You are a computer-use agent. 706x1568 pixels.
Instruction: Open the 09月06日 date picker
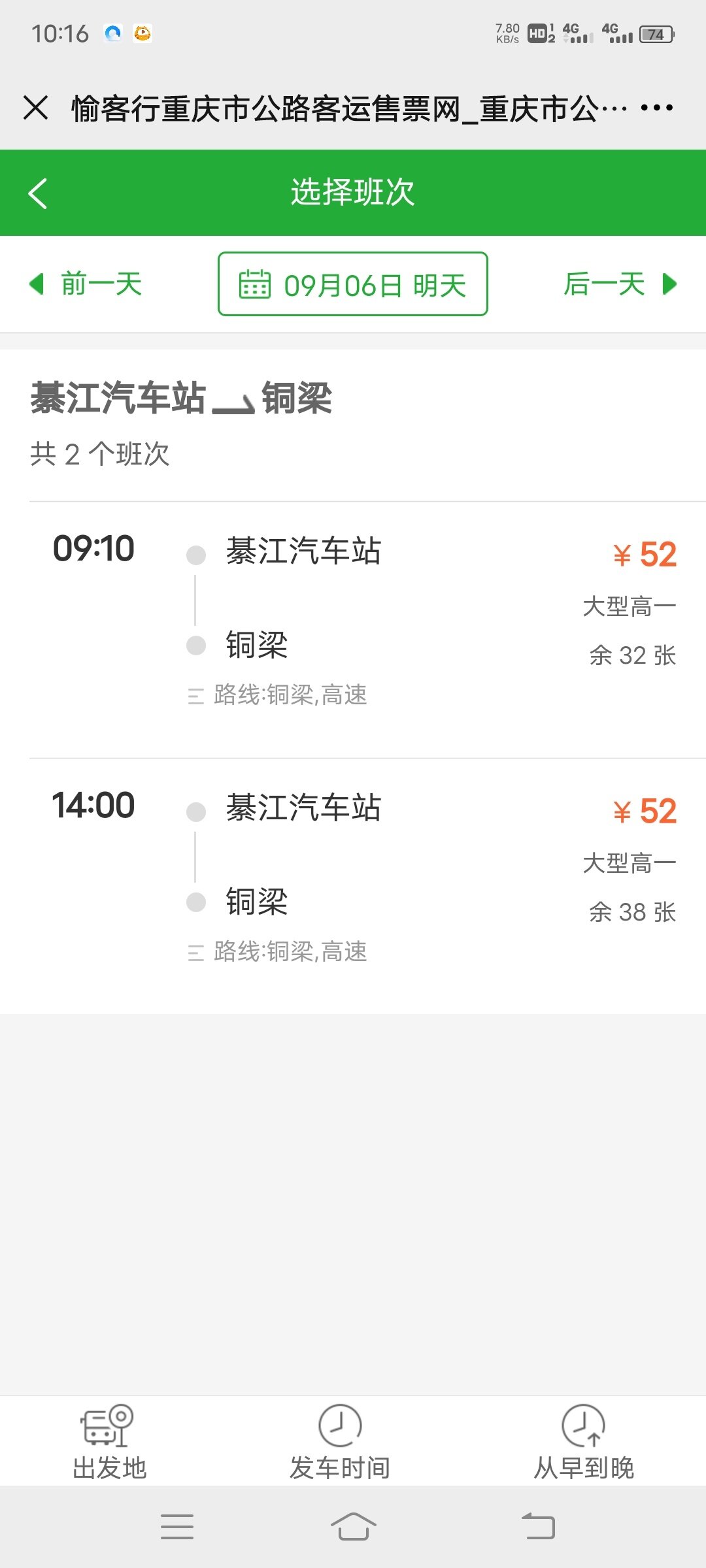pos(353,284)
